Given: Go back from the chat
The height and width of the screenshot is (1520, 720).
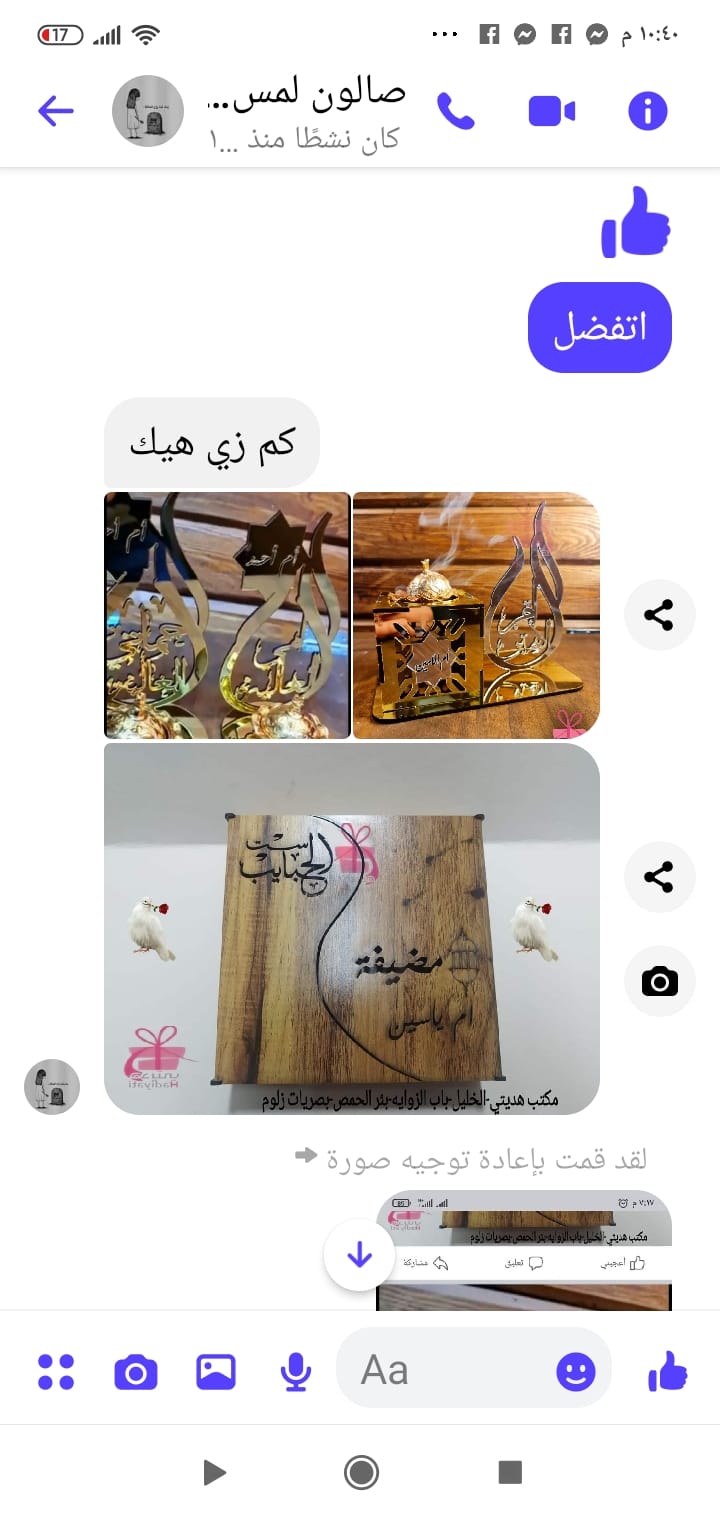Looking at the screenshot, I should (x=56, y=111).
